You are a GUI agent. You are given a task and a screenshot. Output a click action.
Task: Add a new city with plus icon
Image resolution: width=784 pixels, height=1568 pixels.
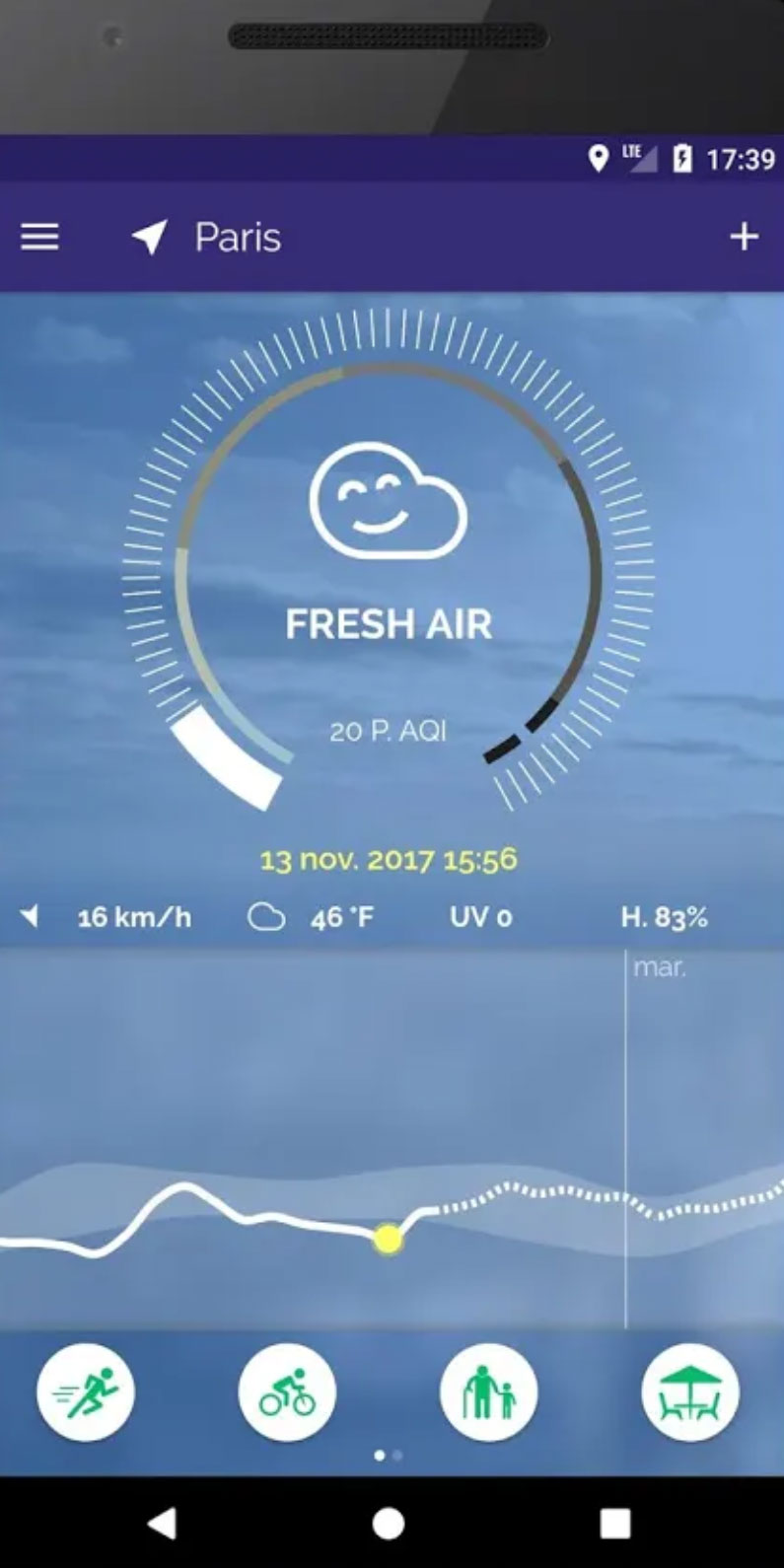pos(744,237)
